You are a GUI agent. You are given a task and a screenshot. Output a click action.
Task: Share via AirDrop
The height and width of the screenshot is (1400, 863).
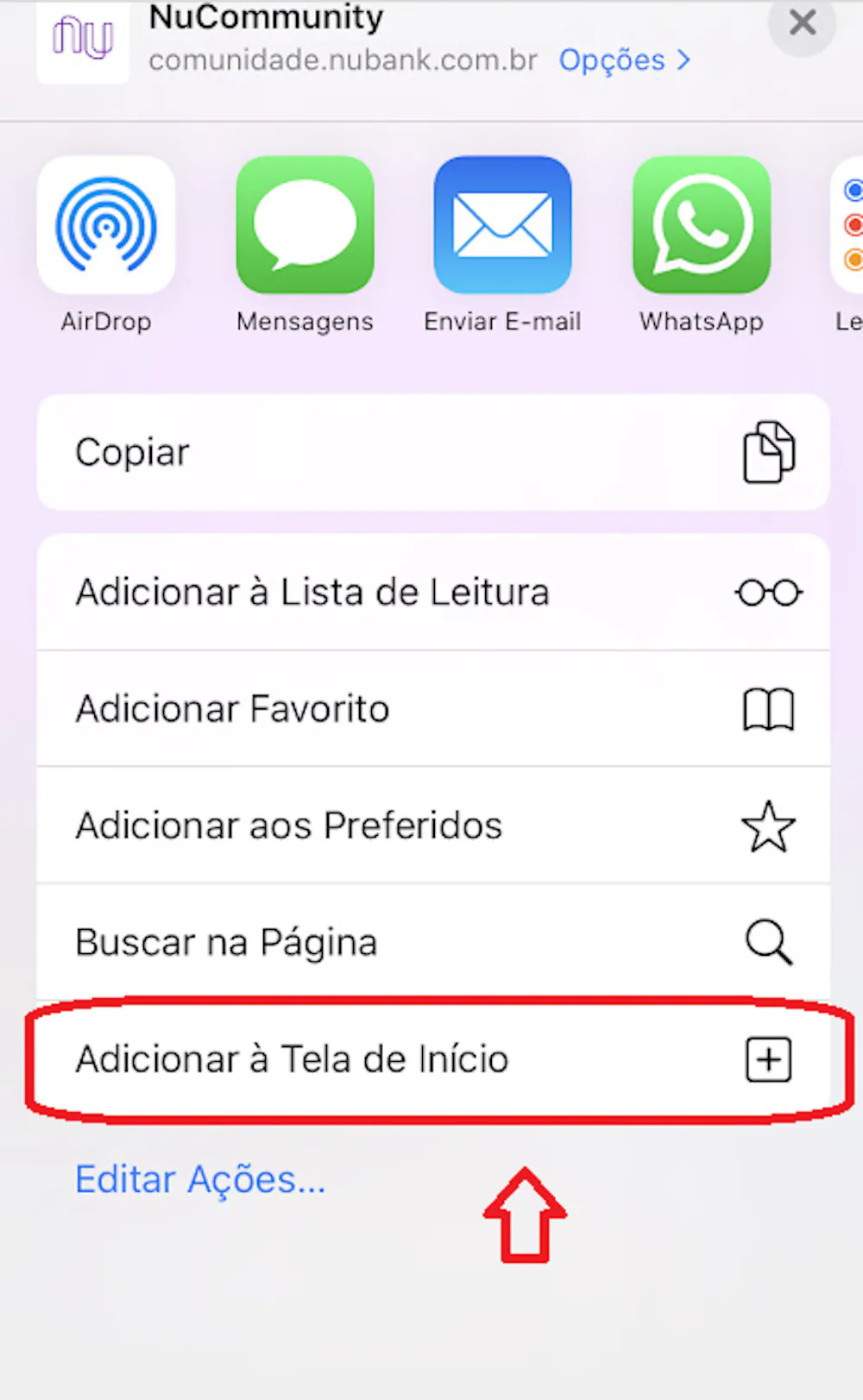pos(106,226)
